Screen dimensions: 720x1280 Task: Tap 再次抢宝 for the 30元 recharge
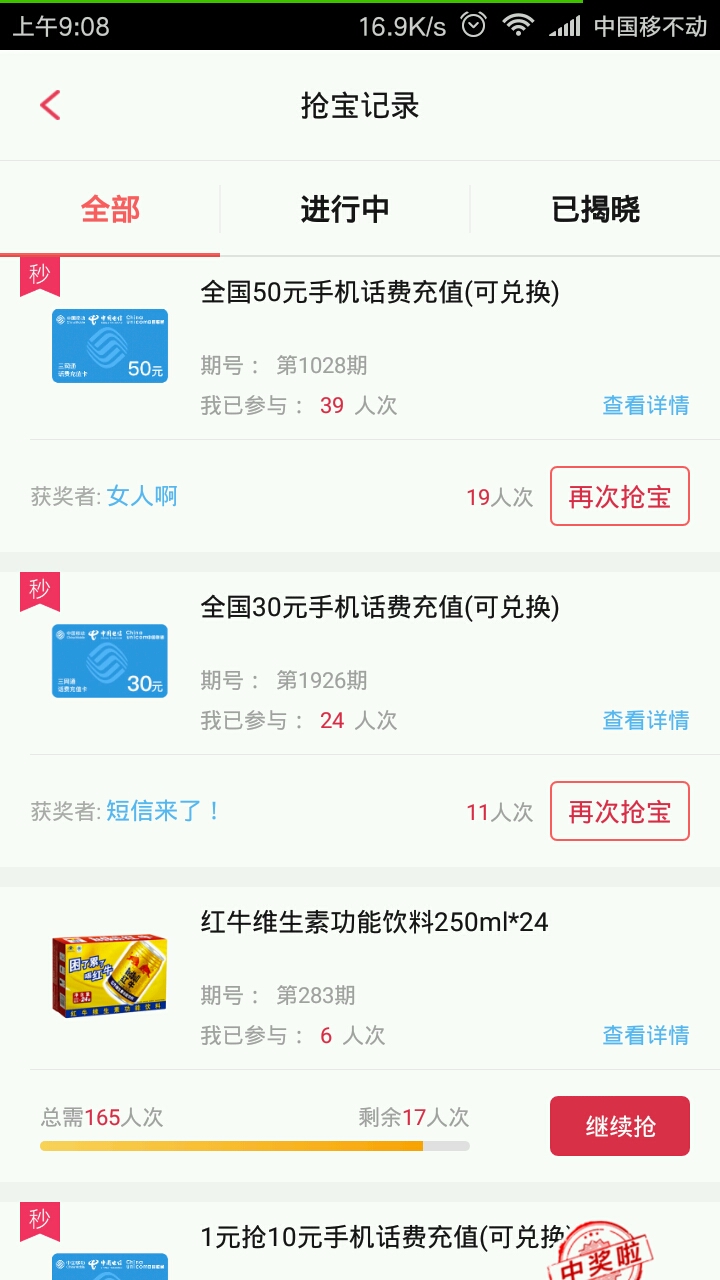620,811
